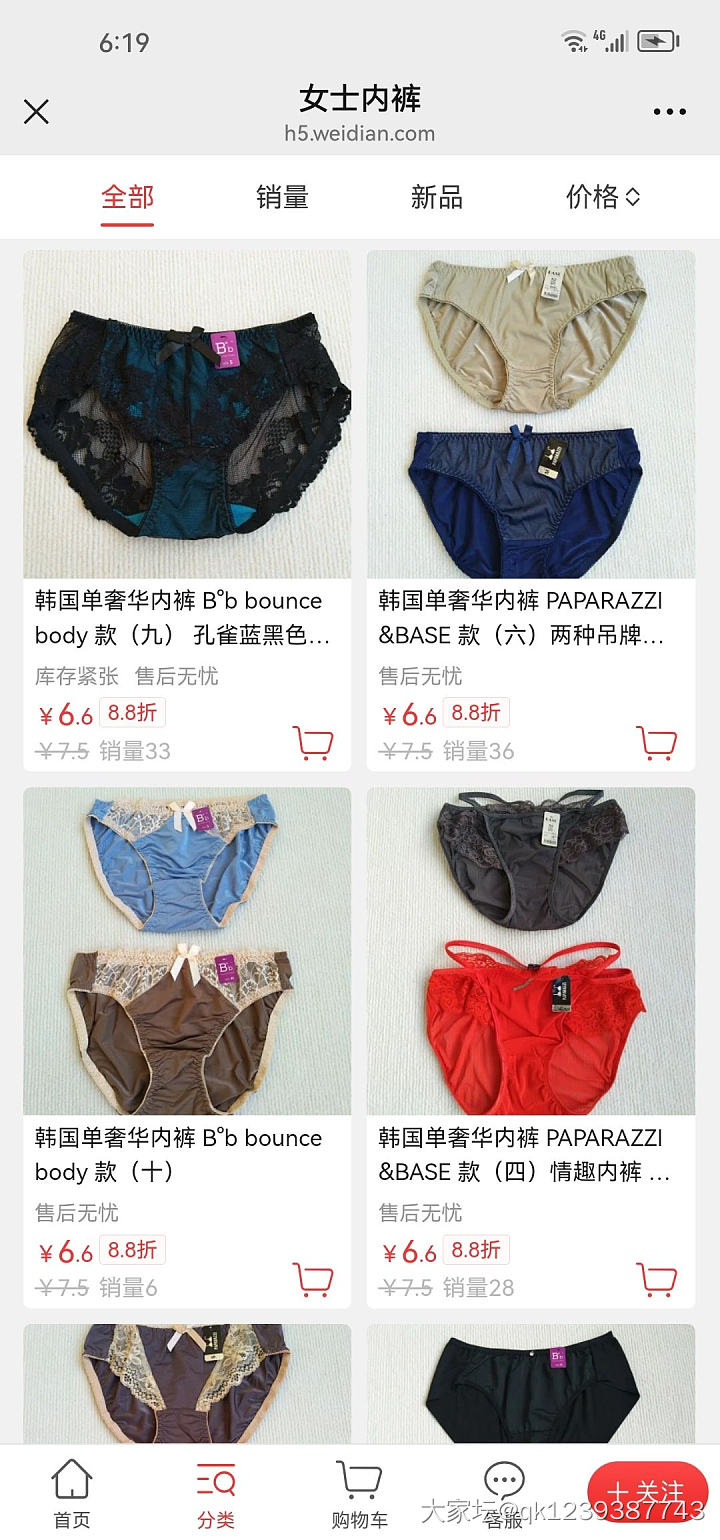Viewport: 720px width, 1540px height.
Task: Switch to the 销量 sales tab
Action: coord(281,197)
